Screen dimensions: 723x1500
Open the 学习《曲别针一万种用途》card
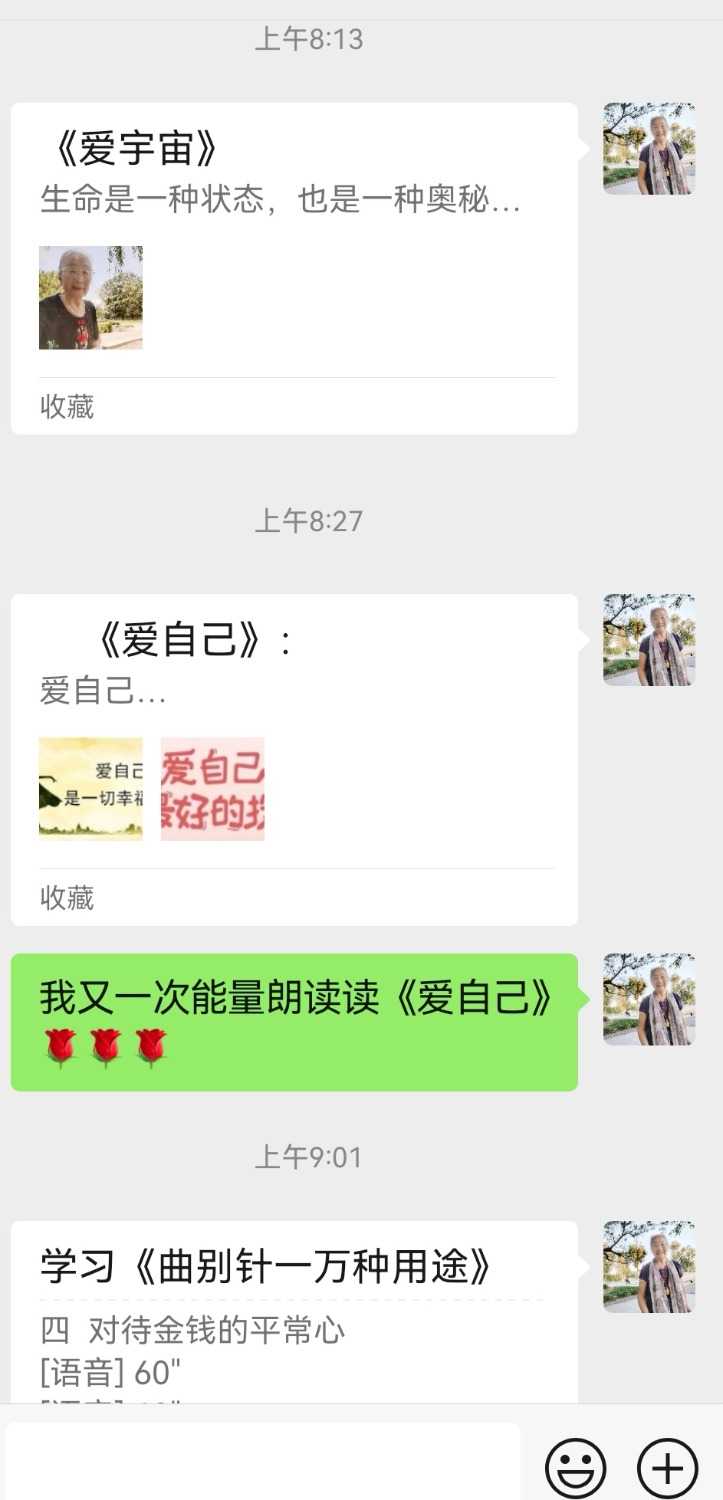pos(293,1310)
